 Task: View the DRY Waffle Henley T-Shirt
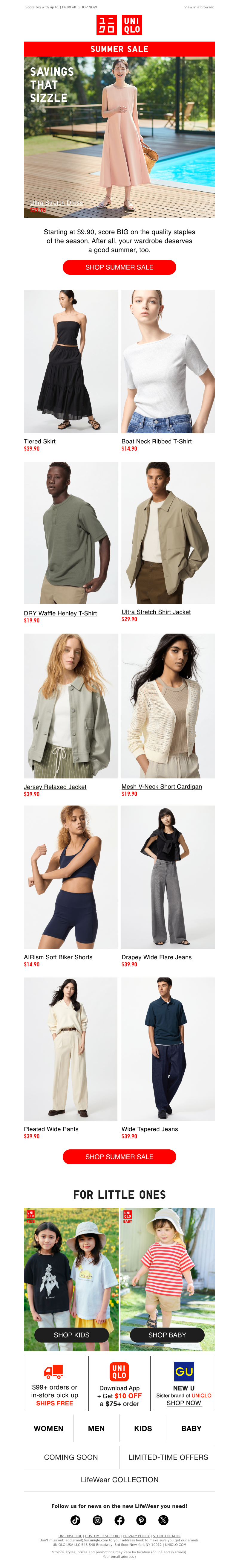60,613
